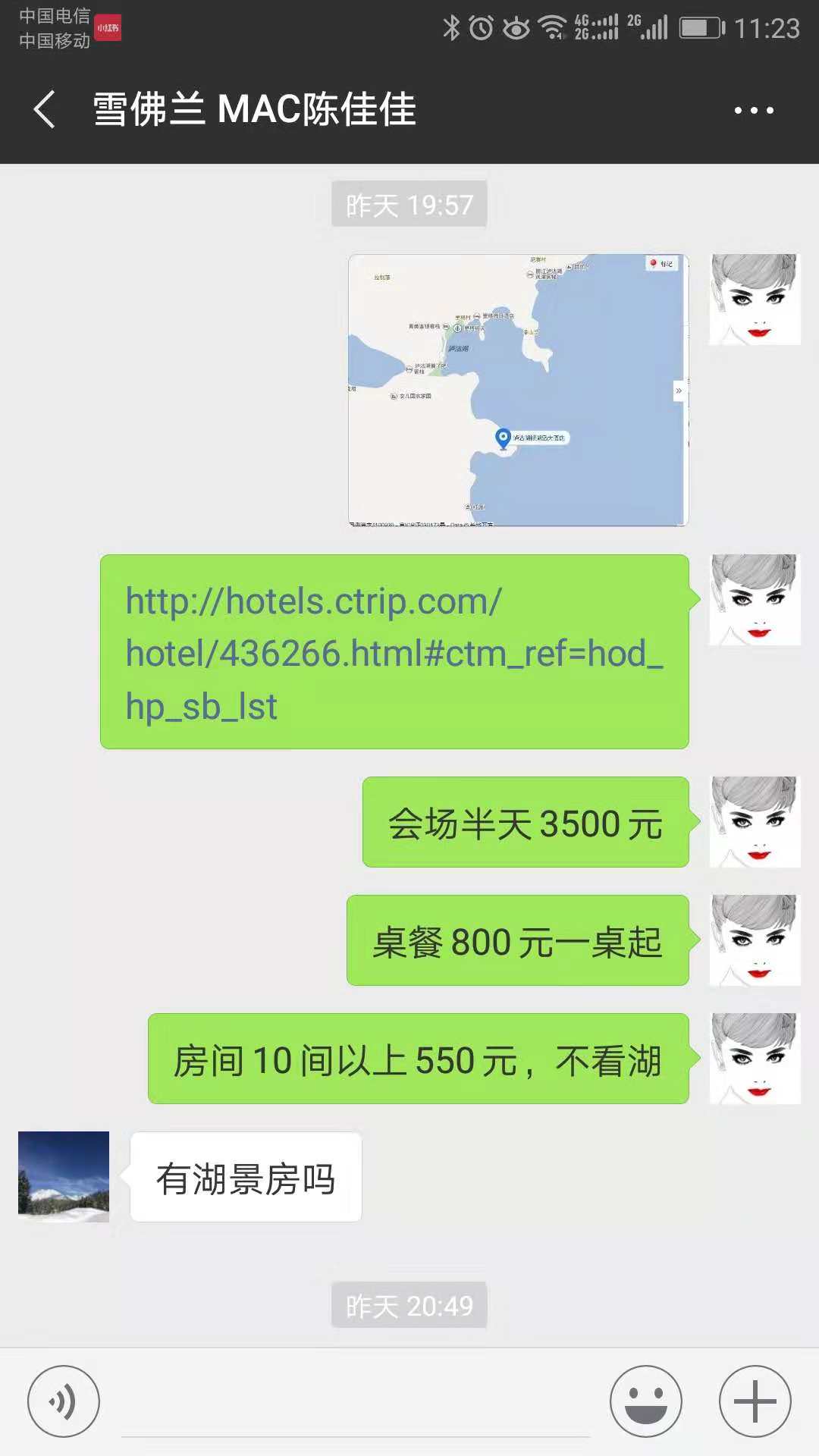Open the hotels.ctrip.com link
The image size is (819, 1456).
coord(393,652)
